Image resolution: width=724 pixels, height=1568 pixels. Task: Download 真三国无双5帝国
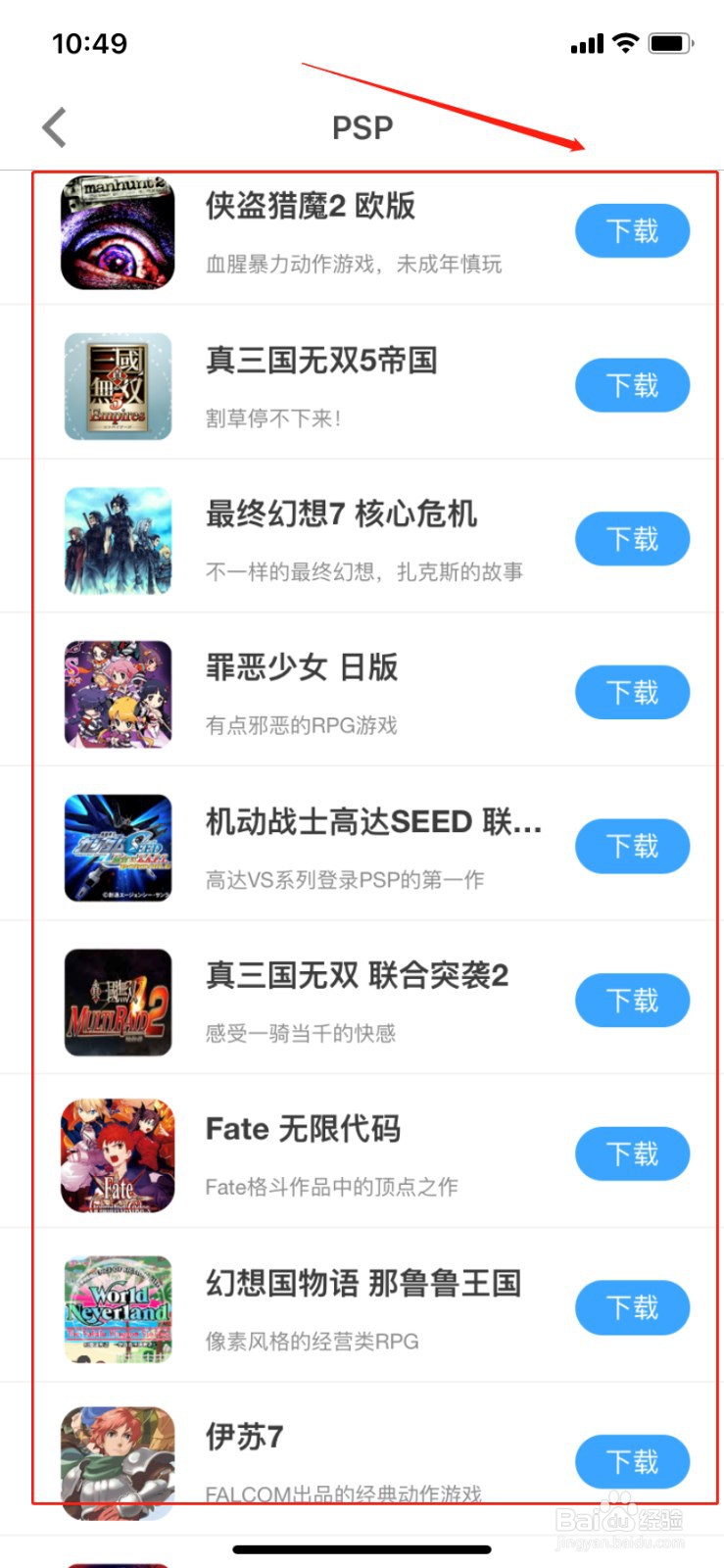632,385
